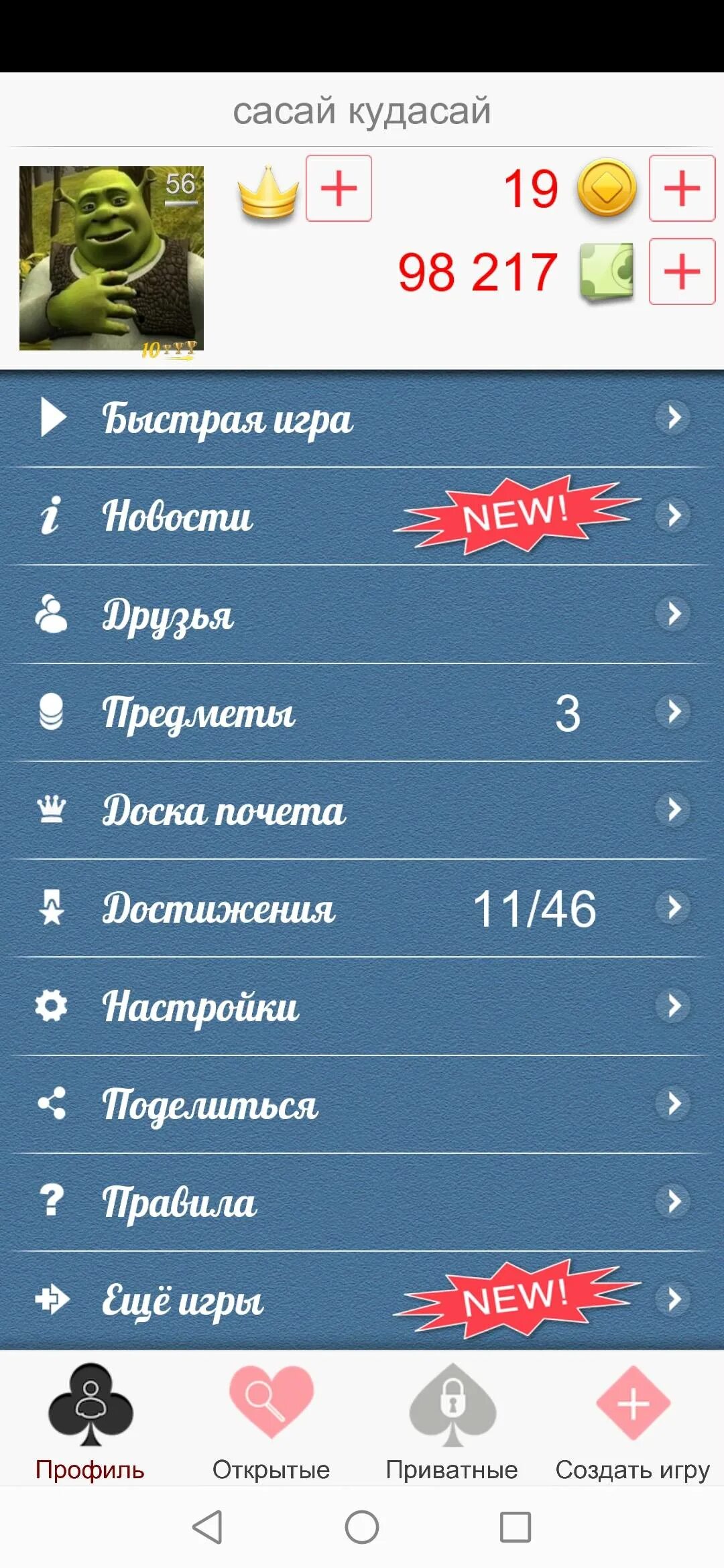724x1568 pixels.
Task: Open the Друзья list
Action: pyautogui.click(x=362, y=614)
